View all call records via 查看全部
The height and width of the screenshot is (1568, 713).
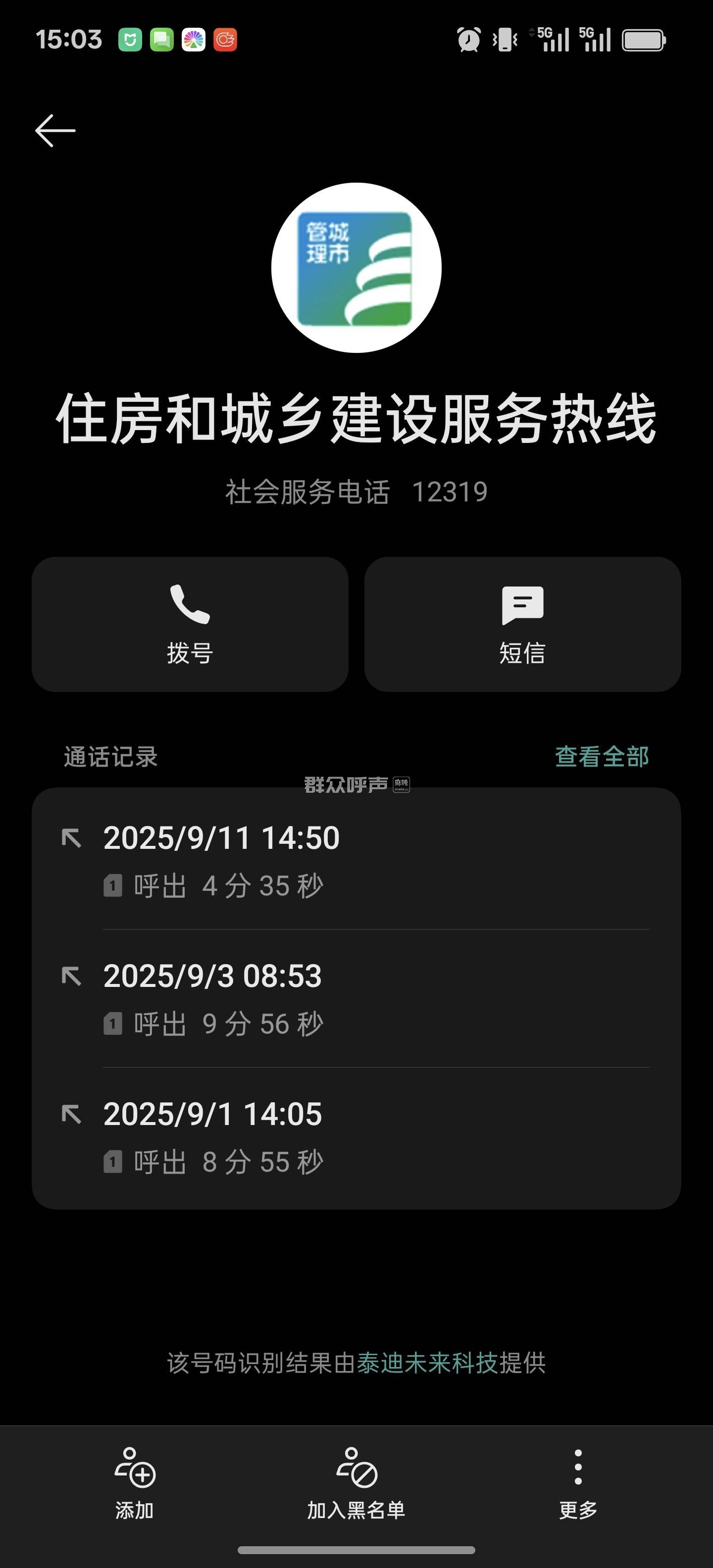point(602,757)
